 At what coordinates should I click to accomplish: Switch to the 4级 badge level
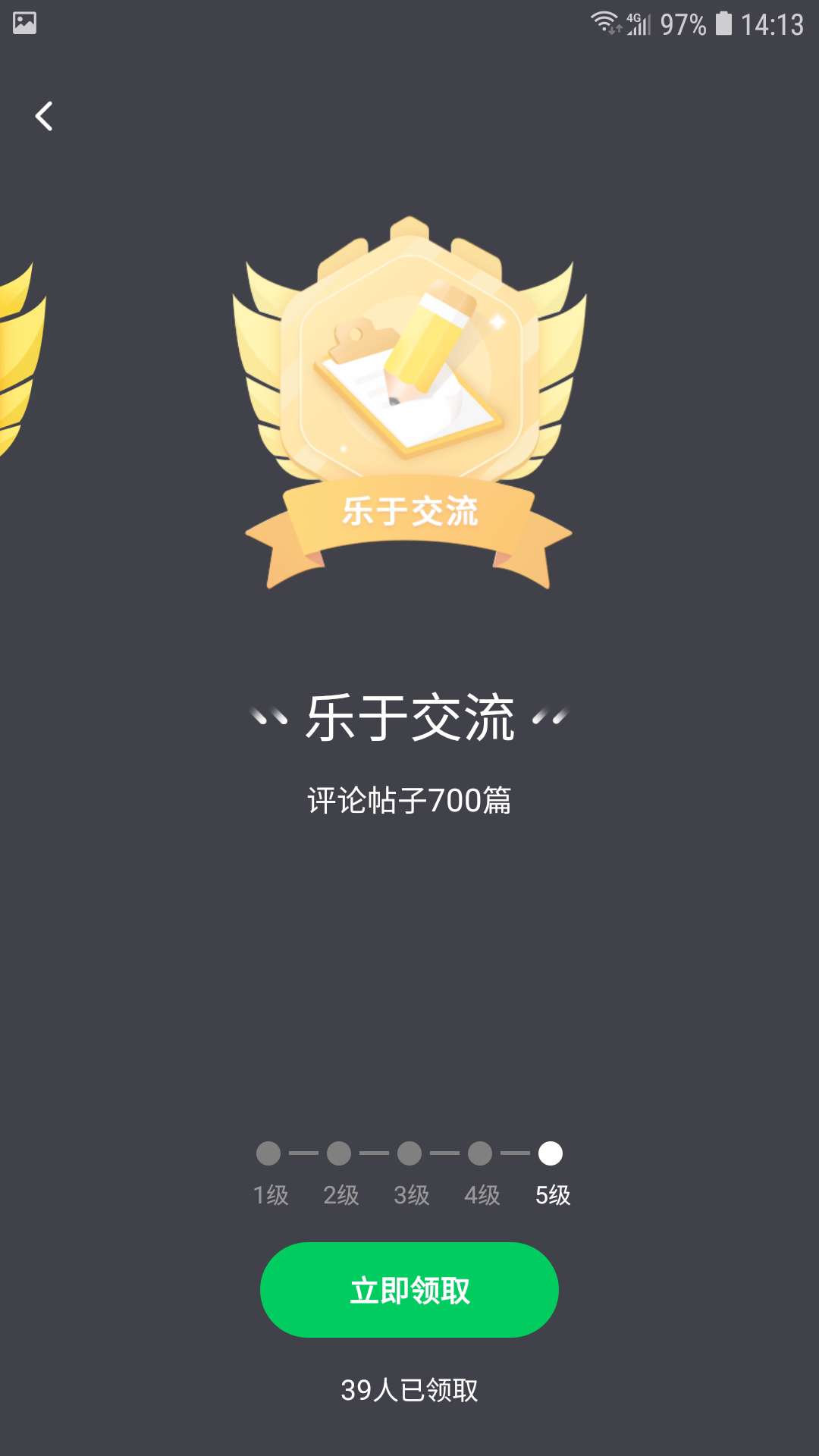481,1153
